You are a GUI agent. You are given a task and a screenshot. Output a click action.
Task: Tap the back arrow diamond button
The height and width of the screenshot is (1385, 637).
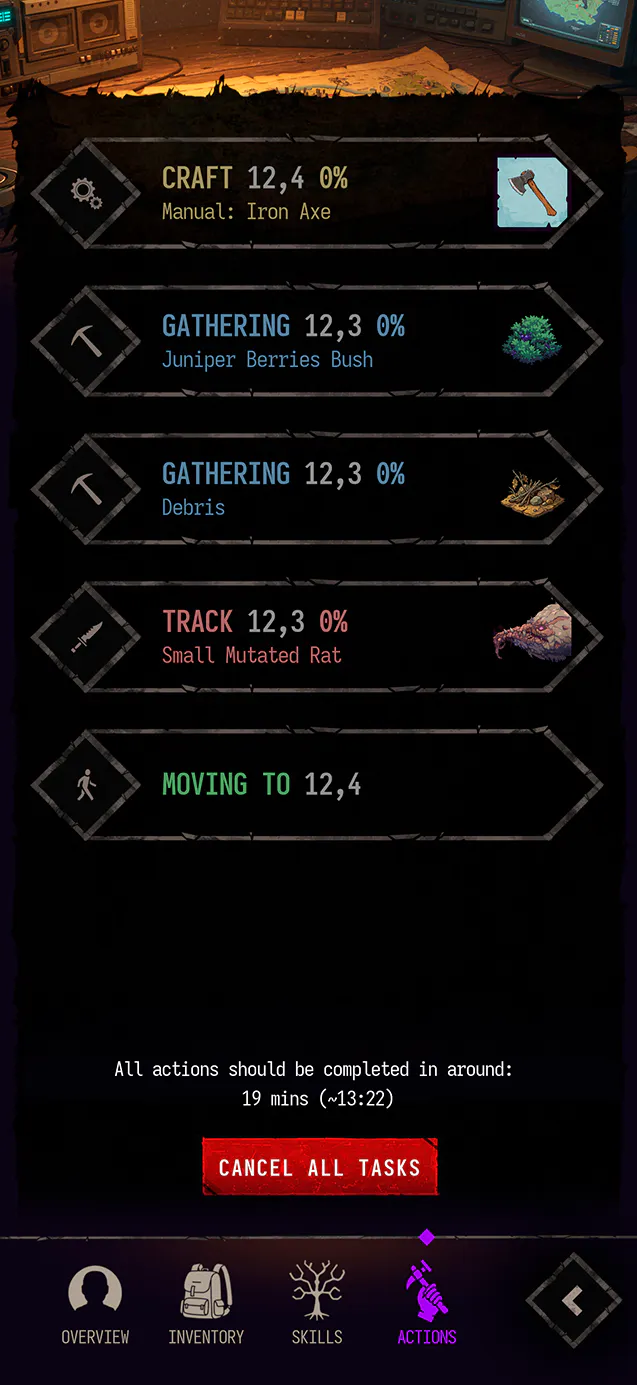click(x=574, y=1300)
